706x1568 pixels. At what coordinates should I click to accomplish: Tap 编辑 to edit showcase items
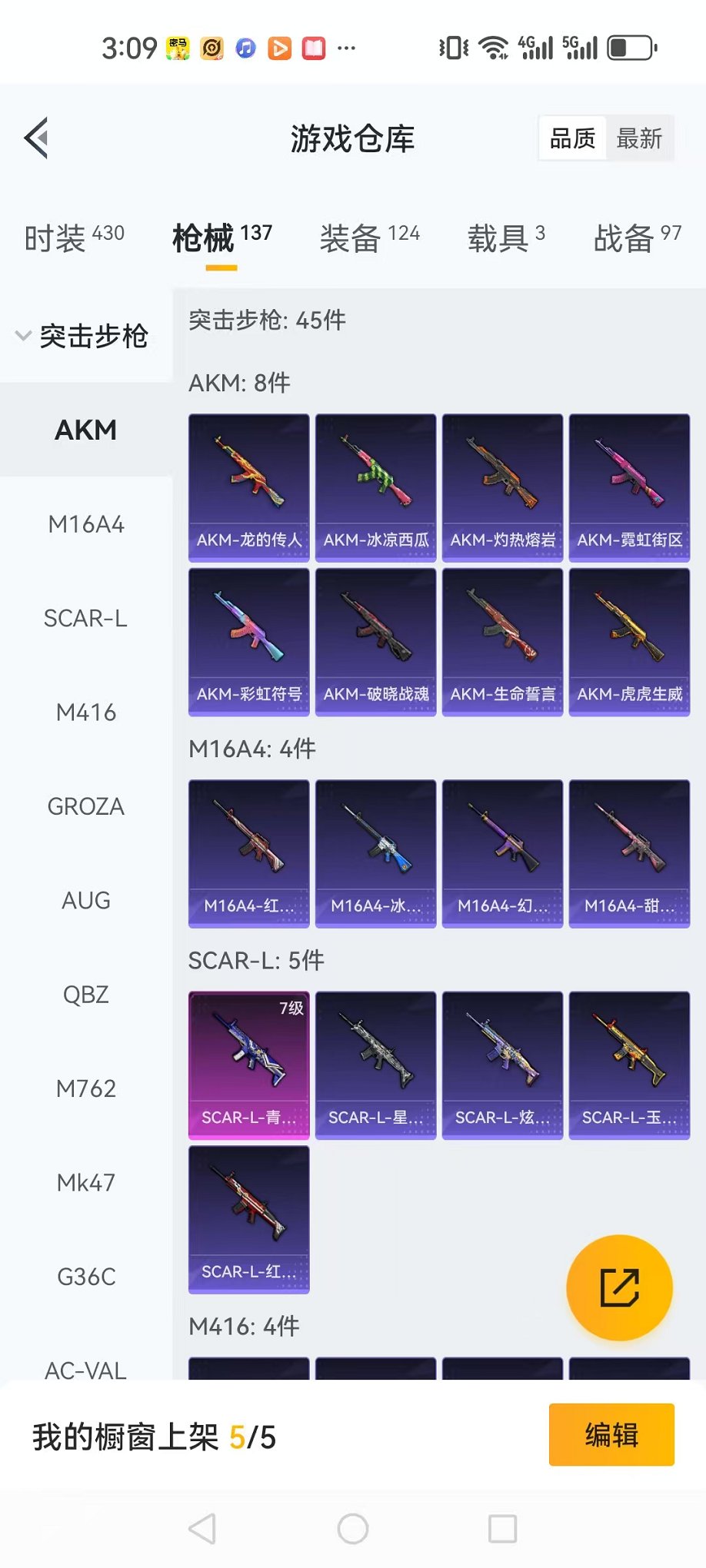[x=611, y=1435]
